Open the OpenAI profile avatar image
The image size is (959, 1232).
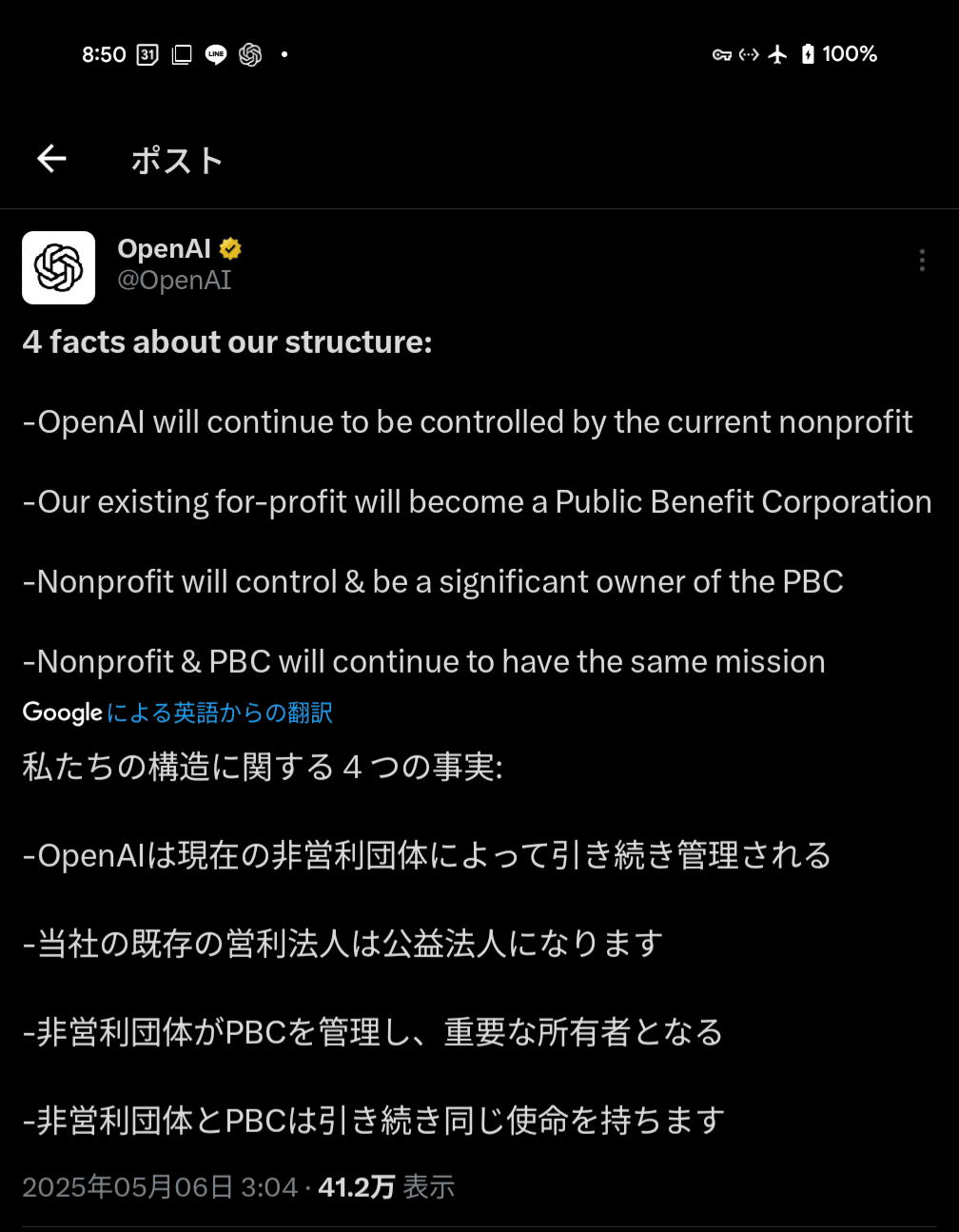(58, 267)
